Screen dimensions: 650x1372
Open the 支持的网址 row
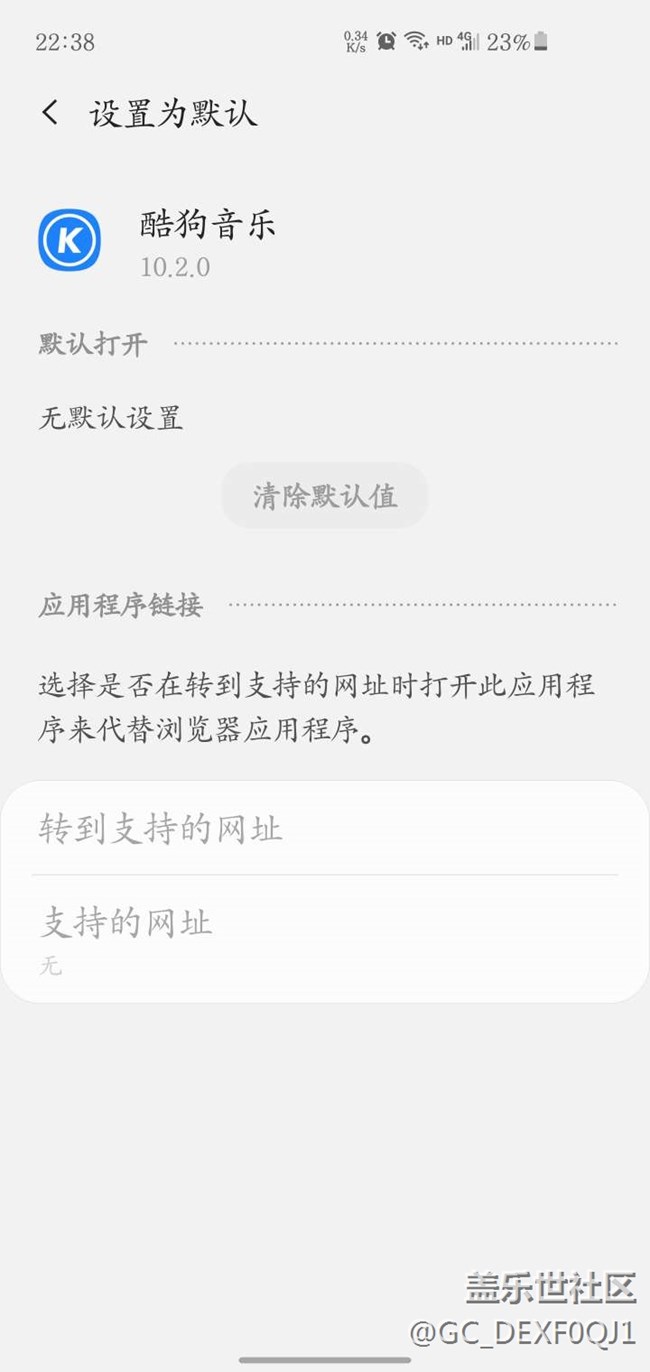click(325, 939)
